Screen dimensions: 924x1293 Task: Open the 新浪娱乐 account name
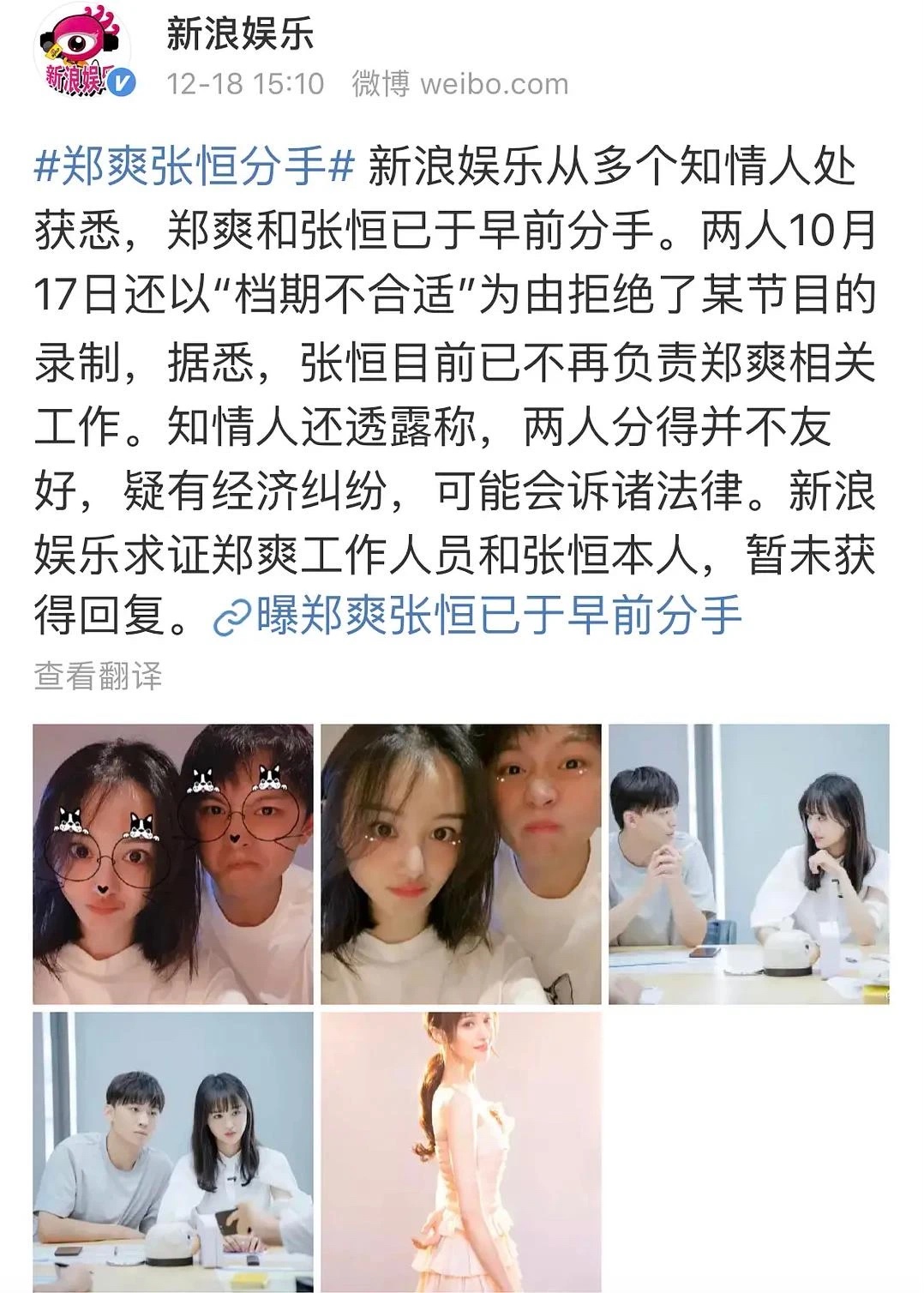(240, 35)
